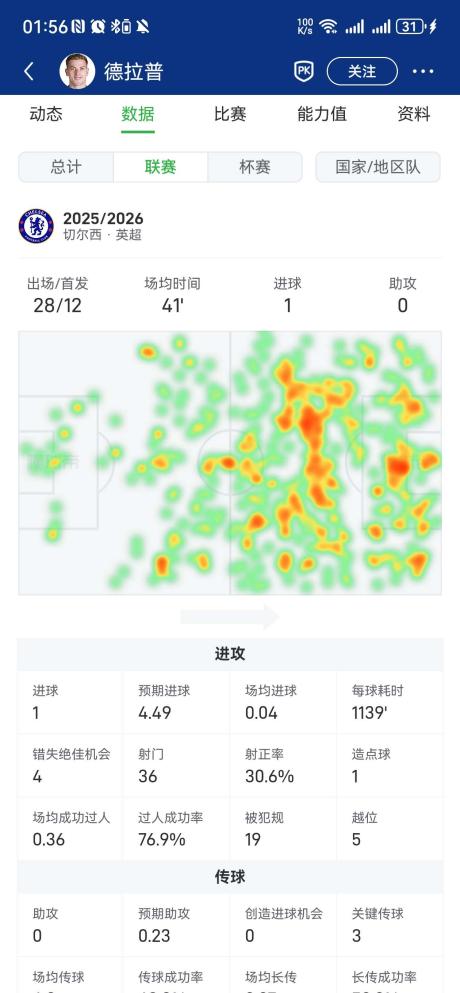The width and height of the screenshot is (460, 993).
Task: Open the PK comparison icon
Action: [304, 71]
